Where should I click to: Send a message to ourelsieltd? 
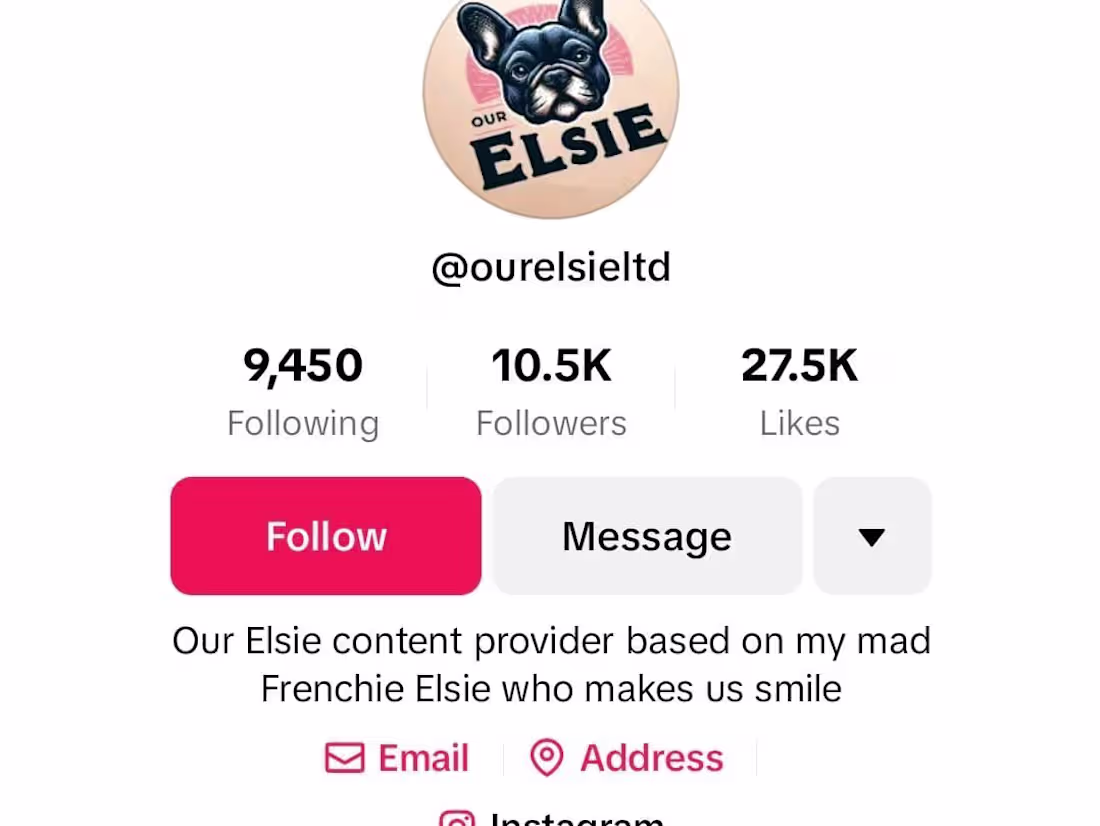coord(647,536)
